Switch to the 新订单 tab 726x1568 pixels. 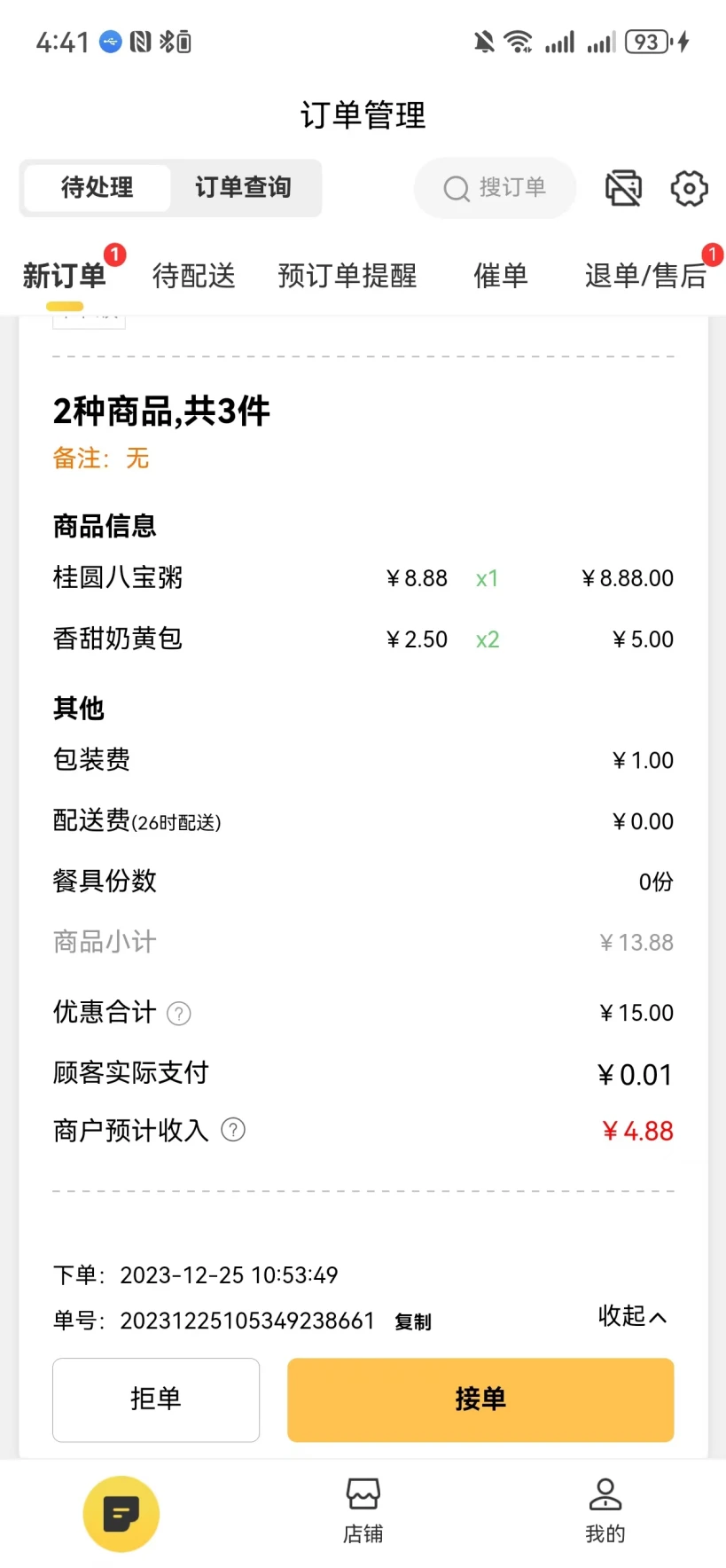click(63, 275)
